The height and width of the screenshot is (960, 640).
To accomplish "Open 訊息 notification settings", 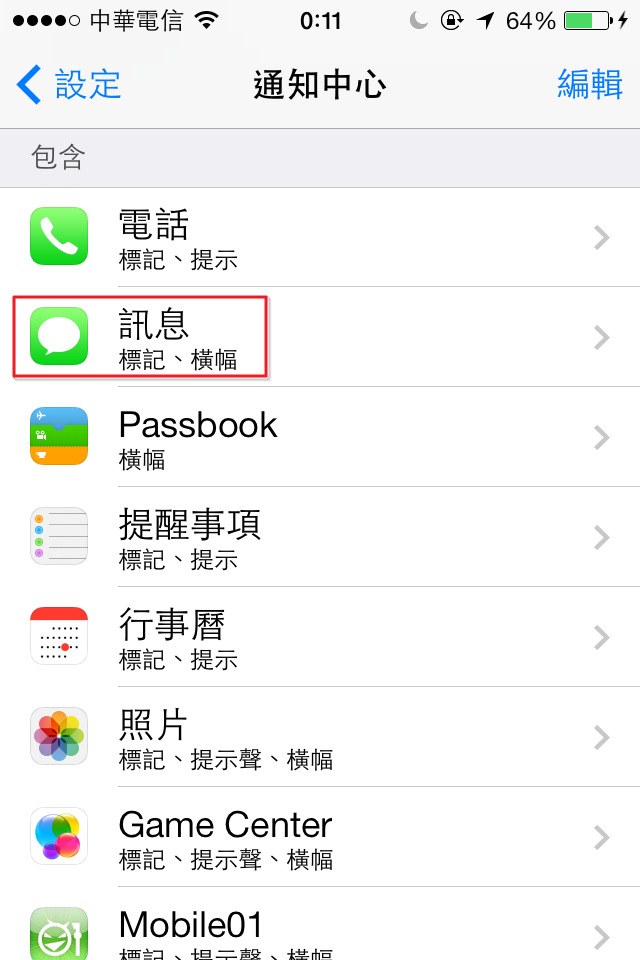I will (320, 337).
